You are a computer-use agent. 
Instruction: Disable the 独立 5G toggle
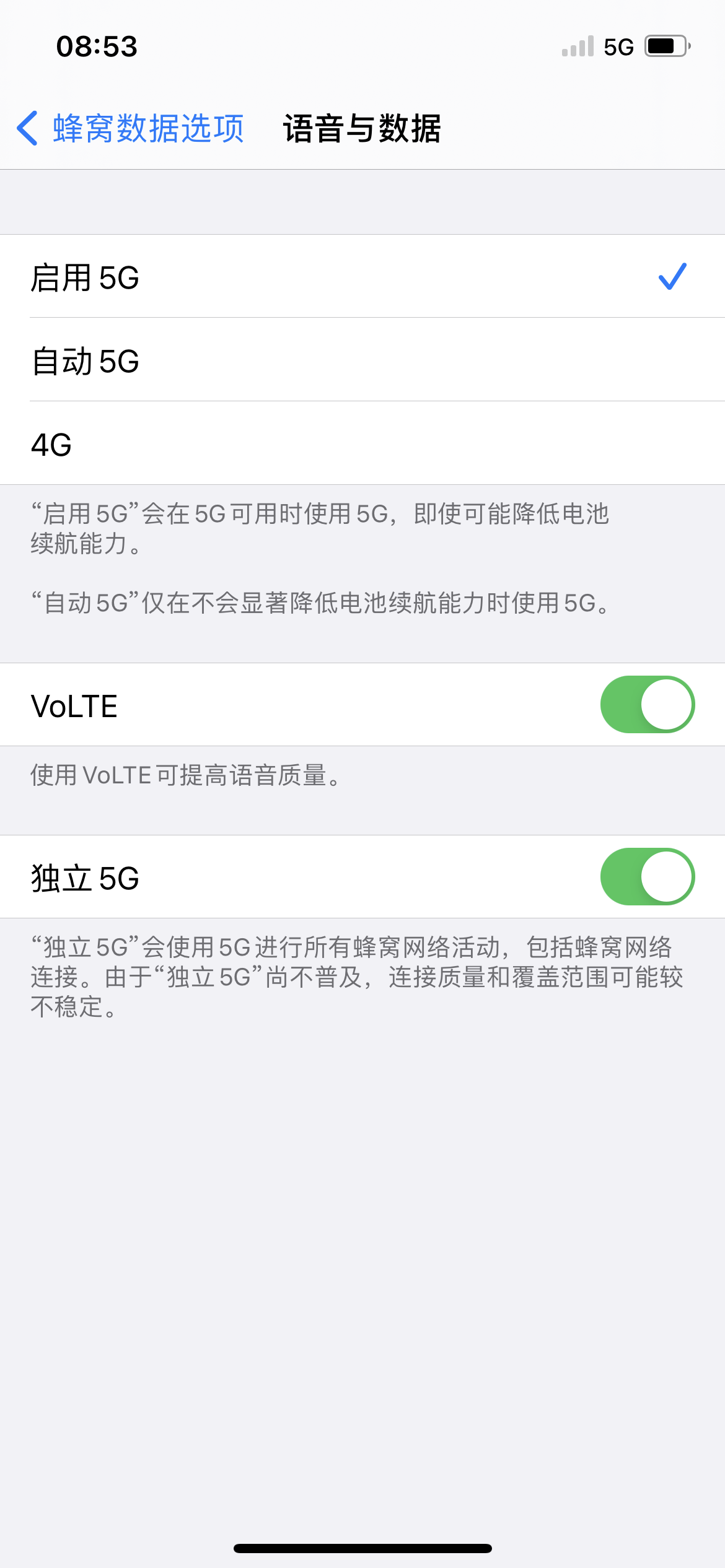647,877
